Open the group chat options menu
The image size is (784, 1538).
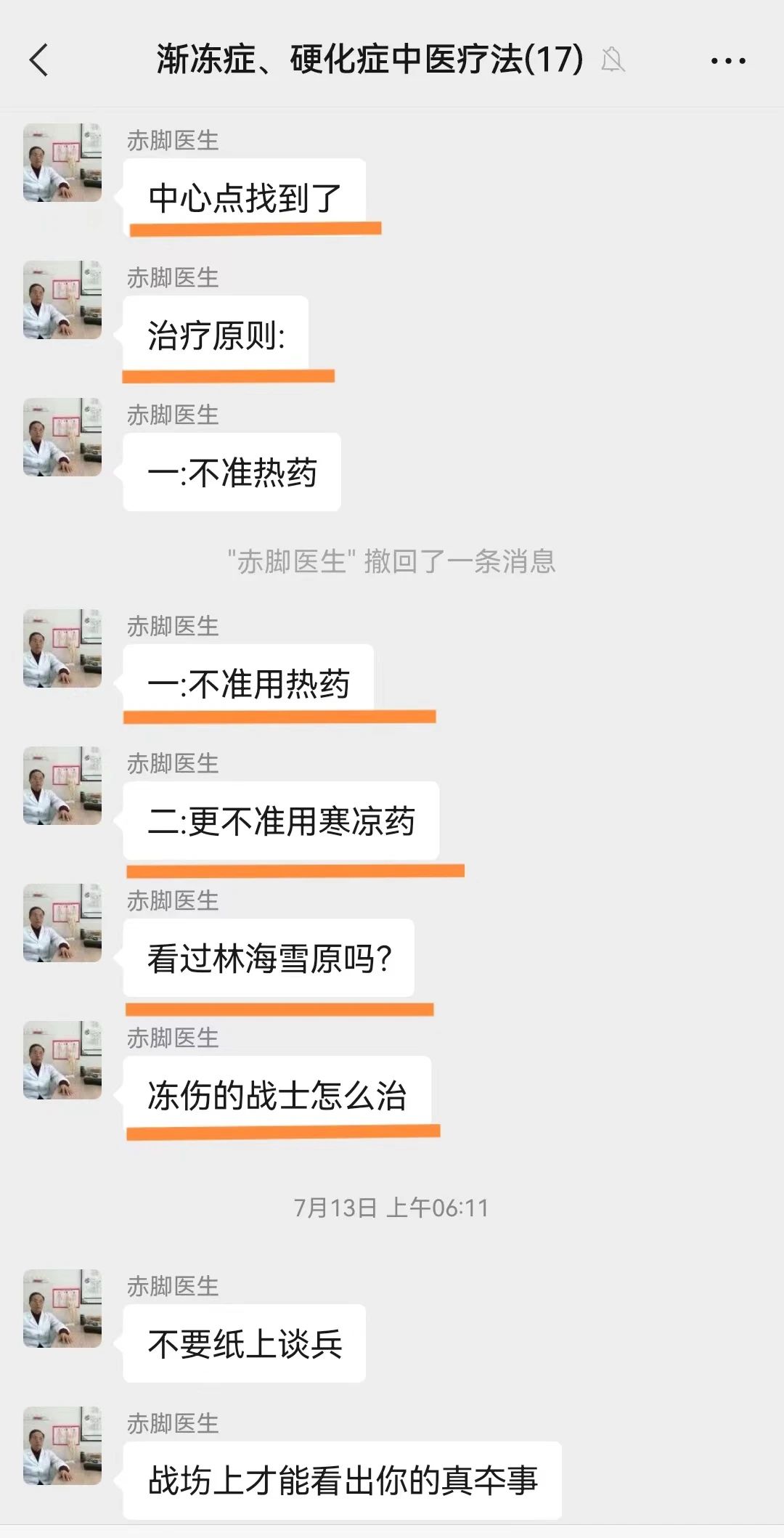[727, 61]
